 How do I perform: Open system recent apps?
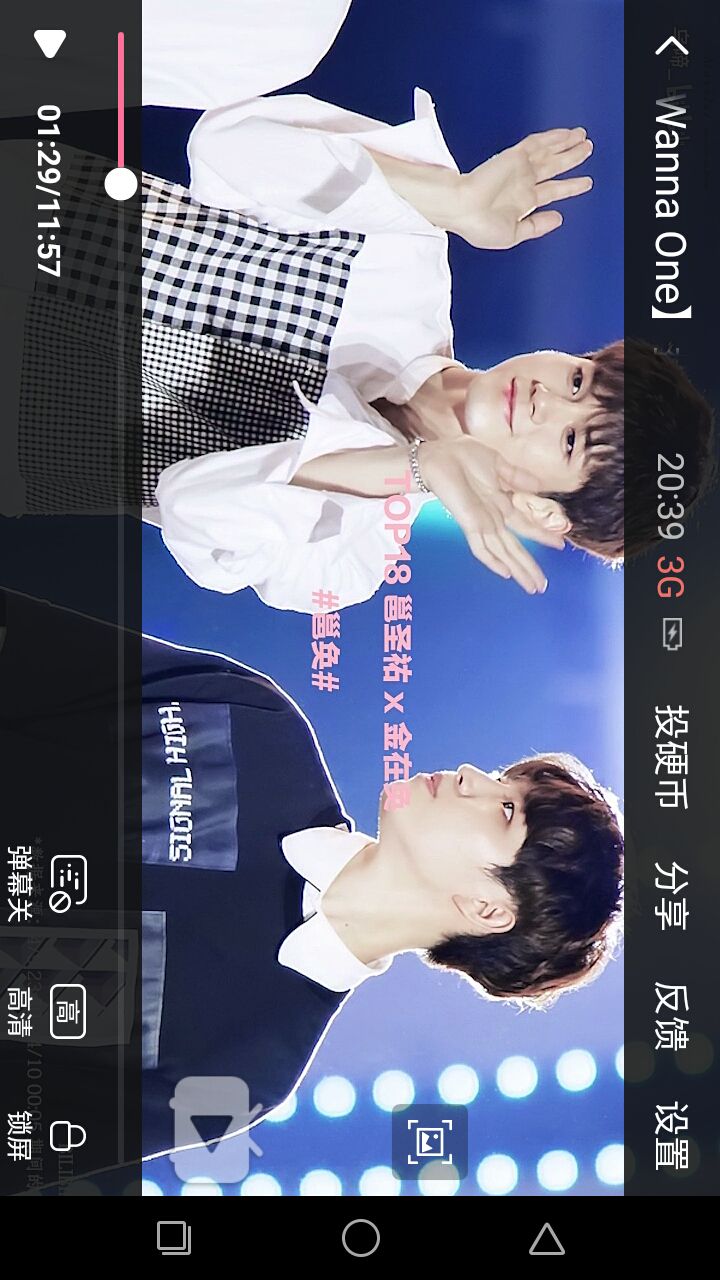click(x=174, y=1238)
